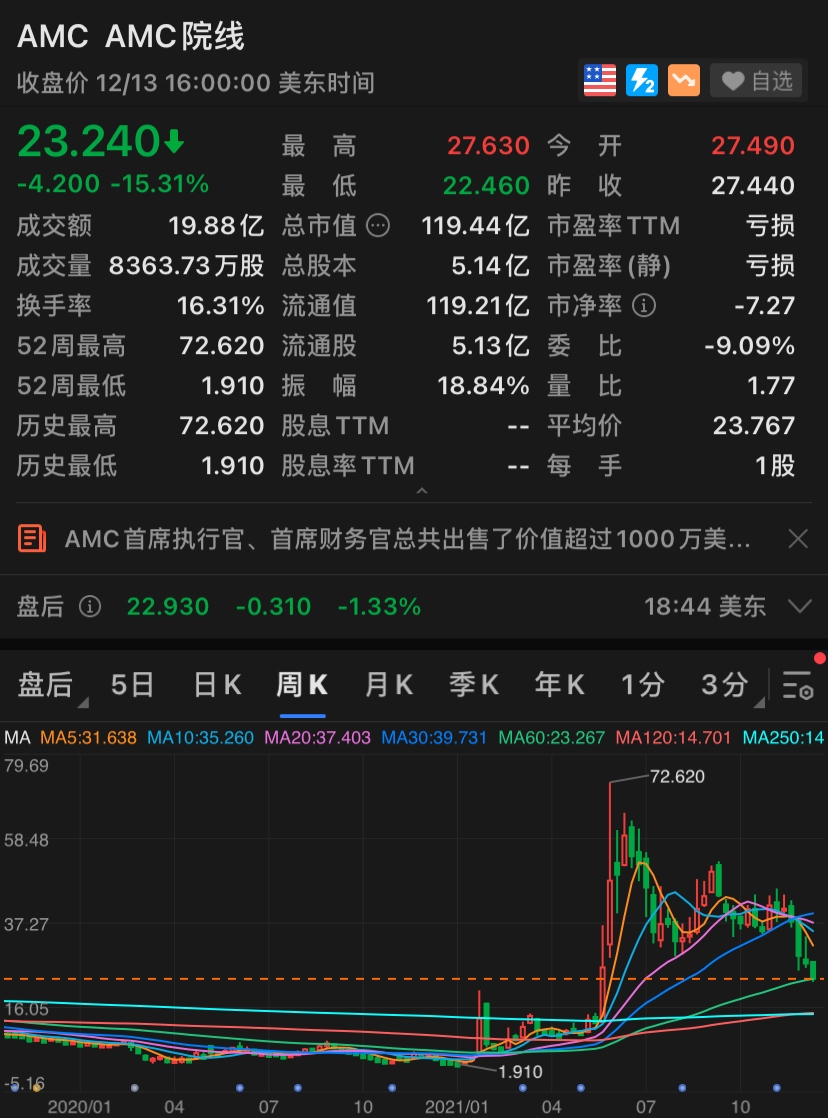Tap the US flag market icon
The image size is (828, 1118).
click(x=600, y=81)
